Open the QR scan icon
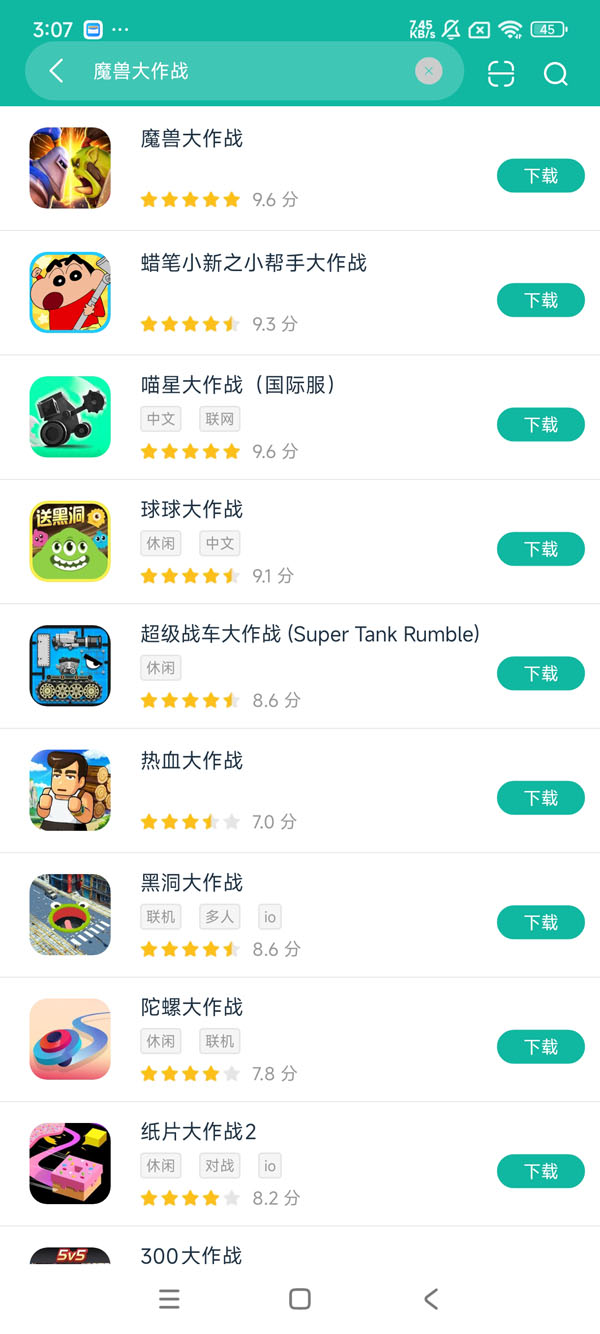 pyautogui.click(x=501, y=74)
